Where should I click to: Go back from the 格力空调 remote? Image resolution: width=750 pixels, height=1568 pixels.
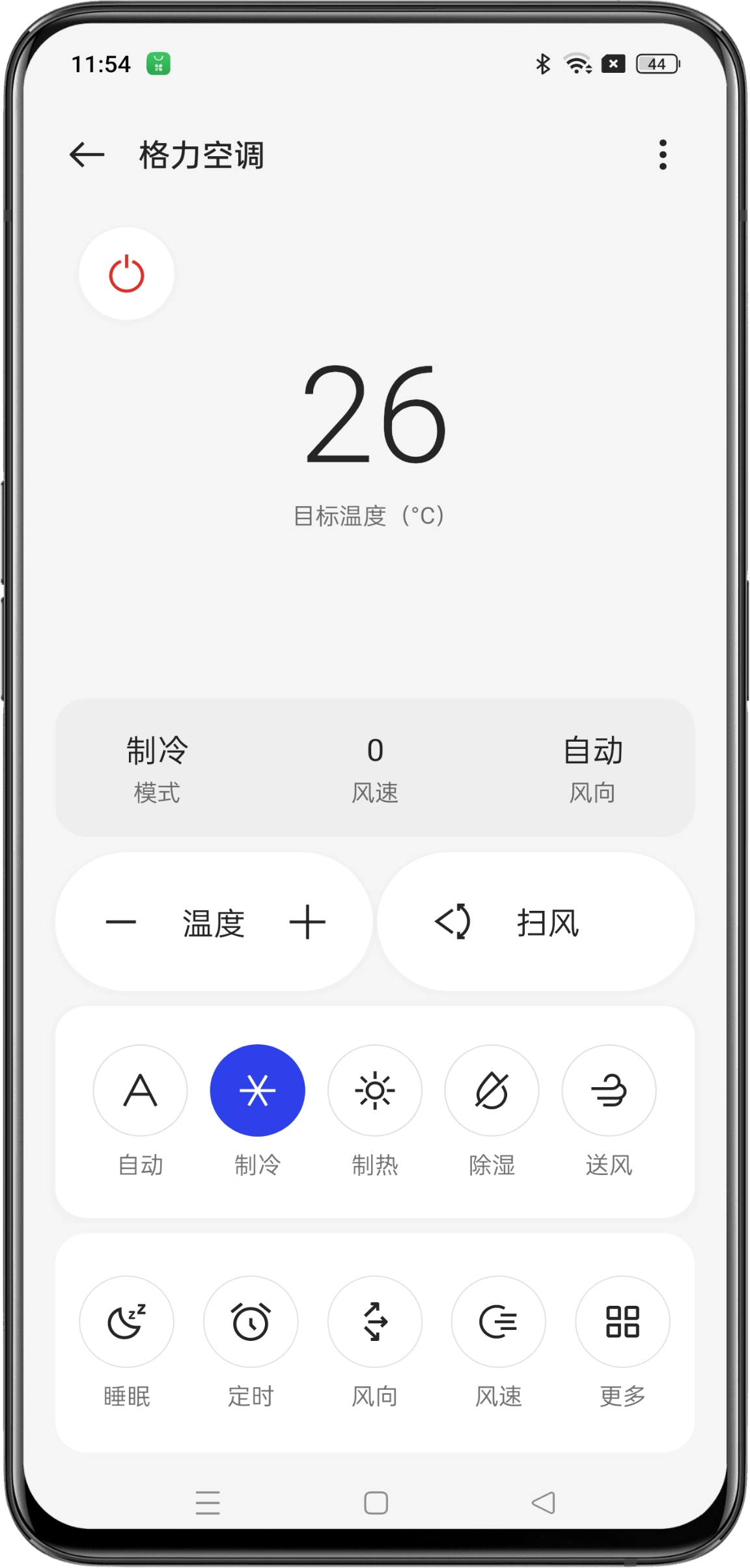point(87,155)
